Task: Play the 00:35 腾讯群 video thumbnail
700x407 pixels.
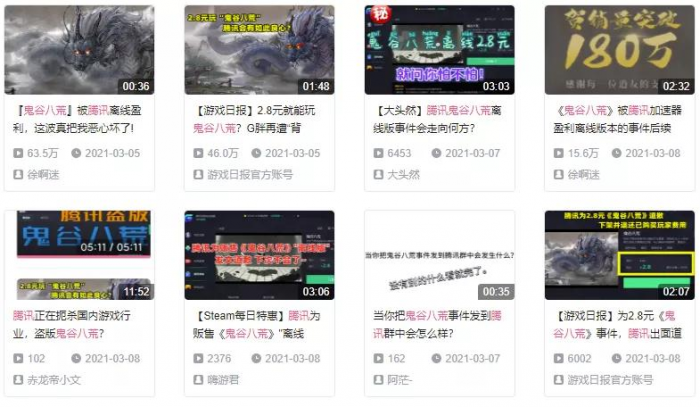Action: point(439,255)
